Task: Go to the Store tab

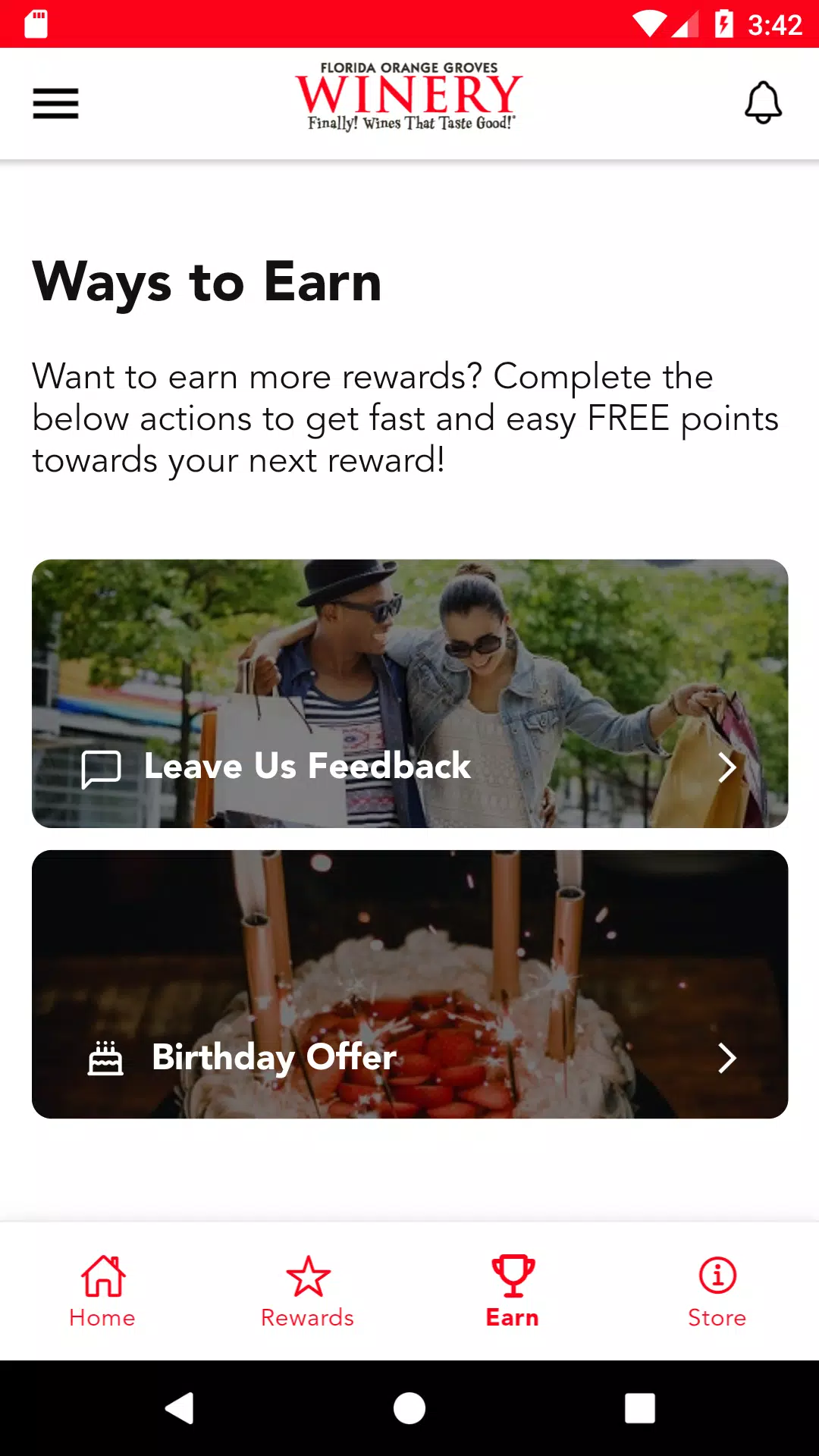Action: [717, 1291]
